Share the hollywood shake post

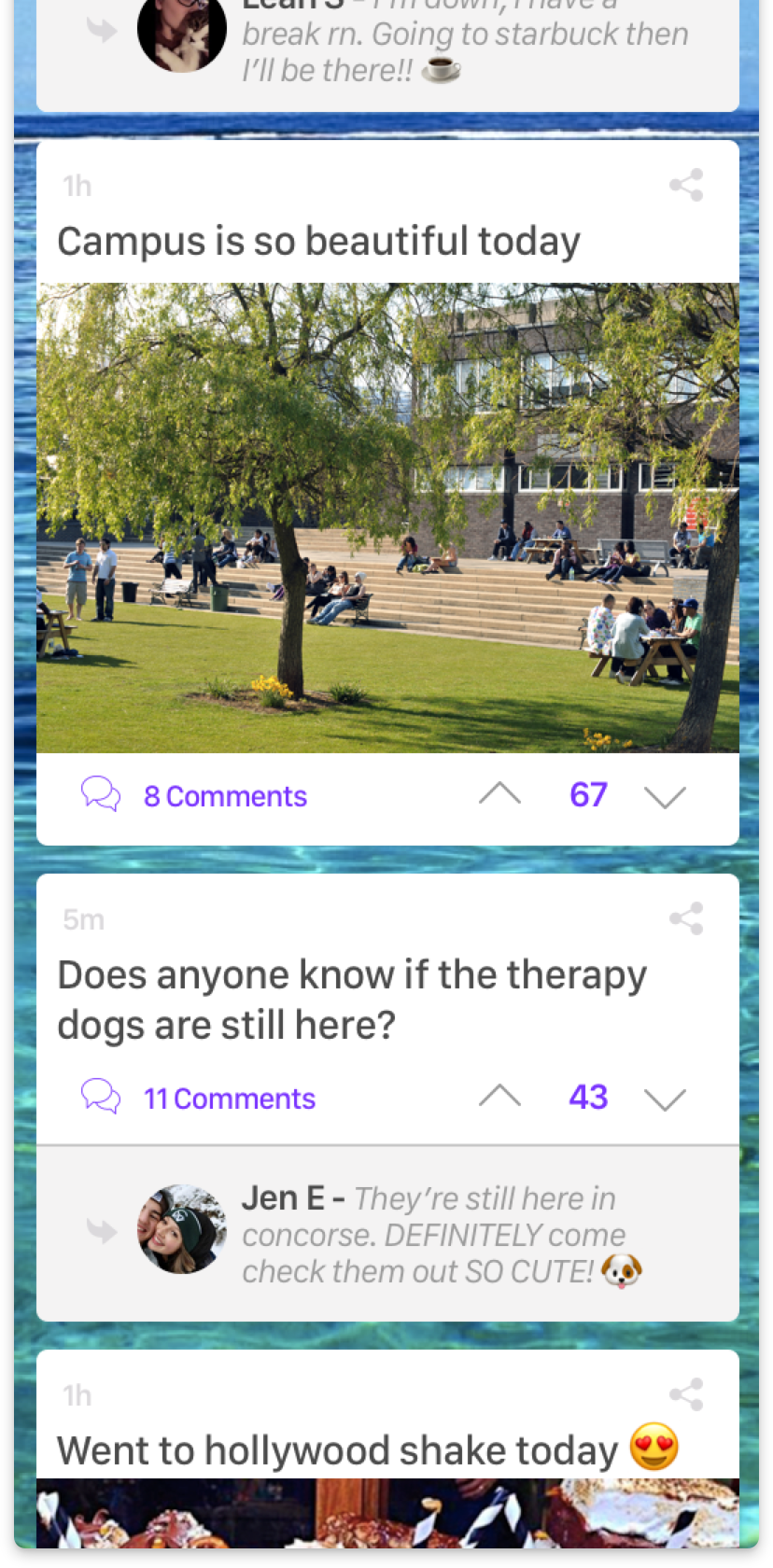coord(686,1394)
